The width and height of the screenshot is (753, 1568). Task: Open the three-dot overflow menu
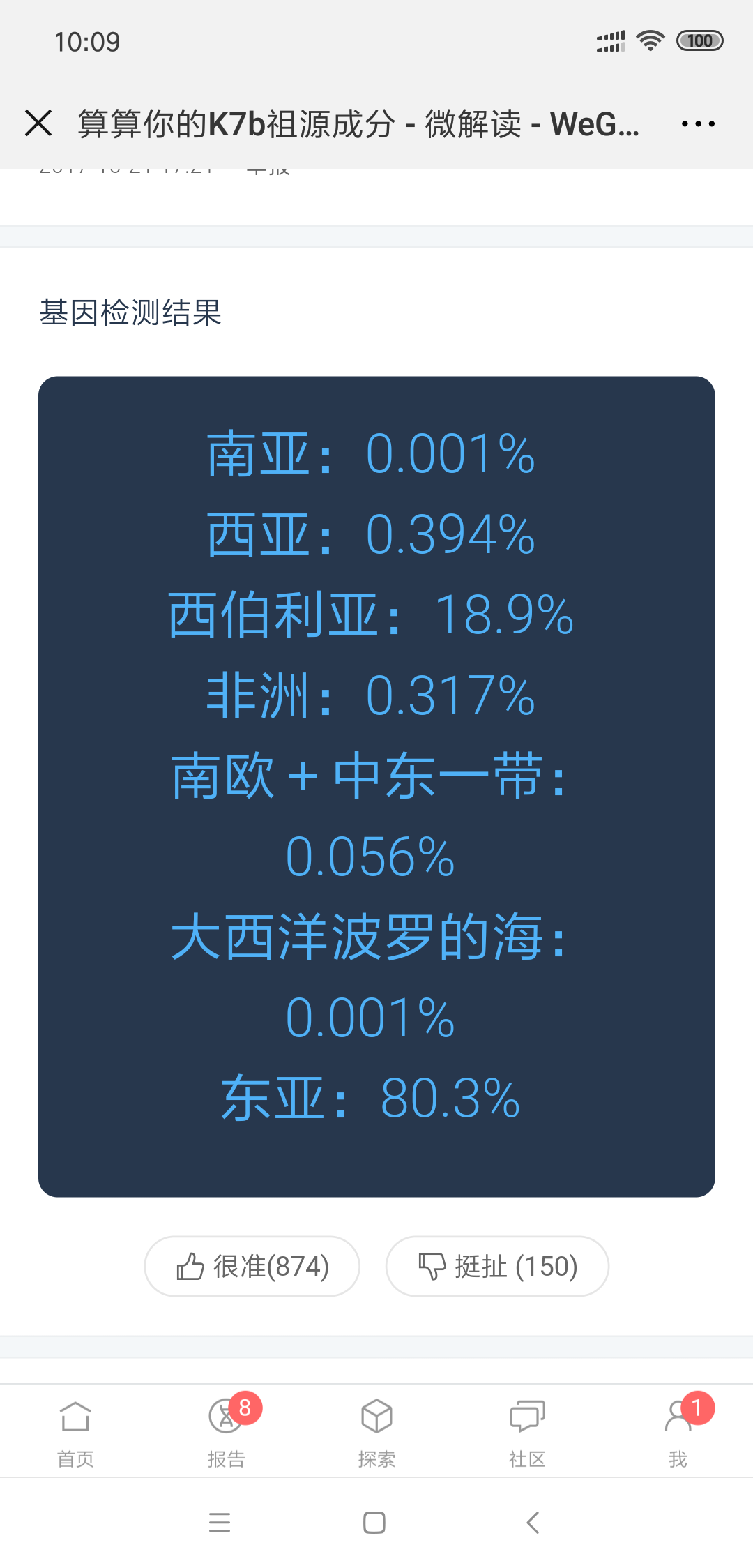(698, 124)
